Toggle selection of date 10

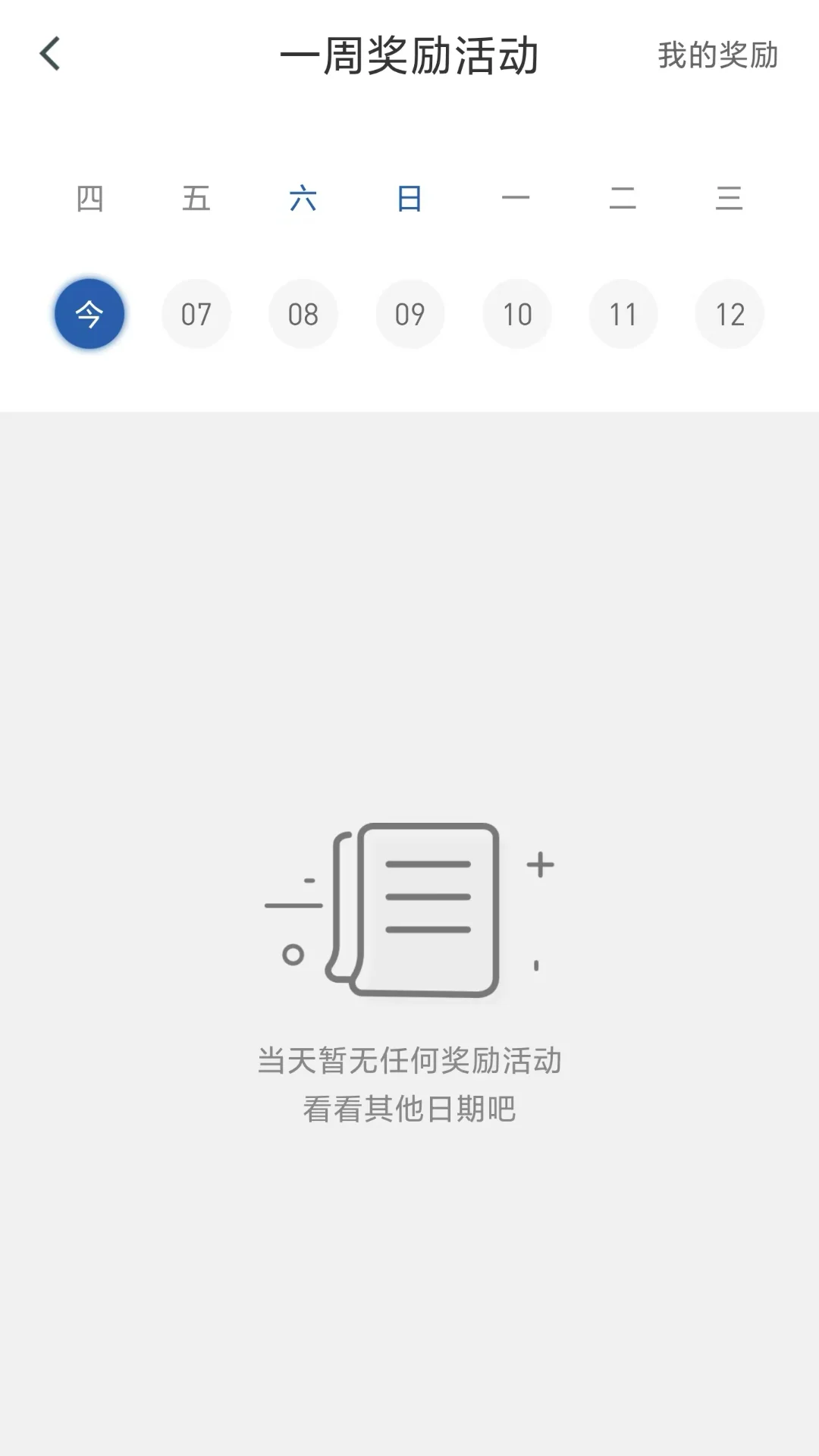[x=516, y=314]
